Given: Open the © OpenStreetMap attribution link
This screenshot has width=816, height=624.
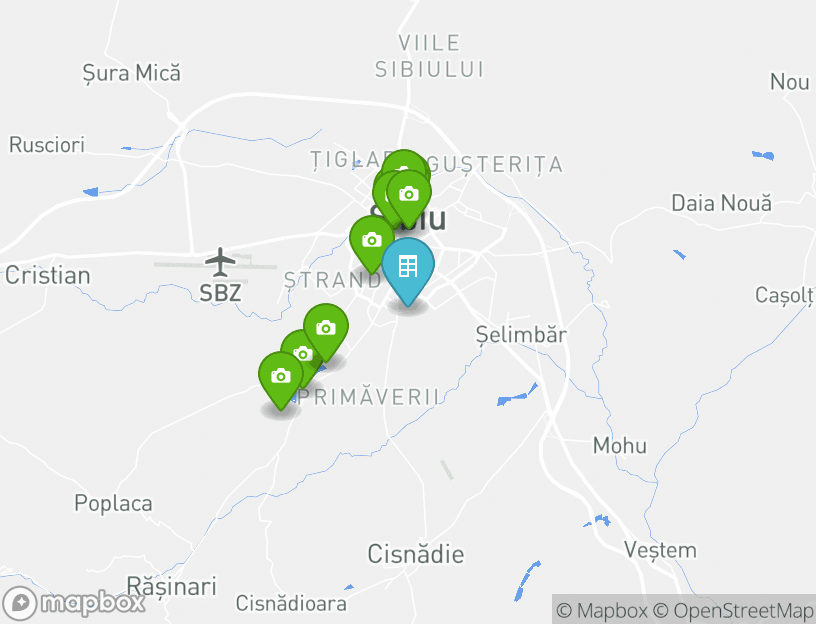Looking at the screenshot, I should [734, 610].
